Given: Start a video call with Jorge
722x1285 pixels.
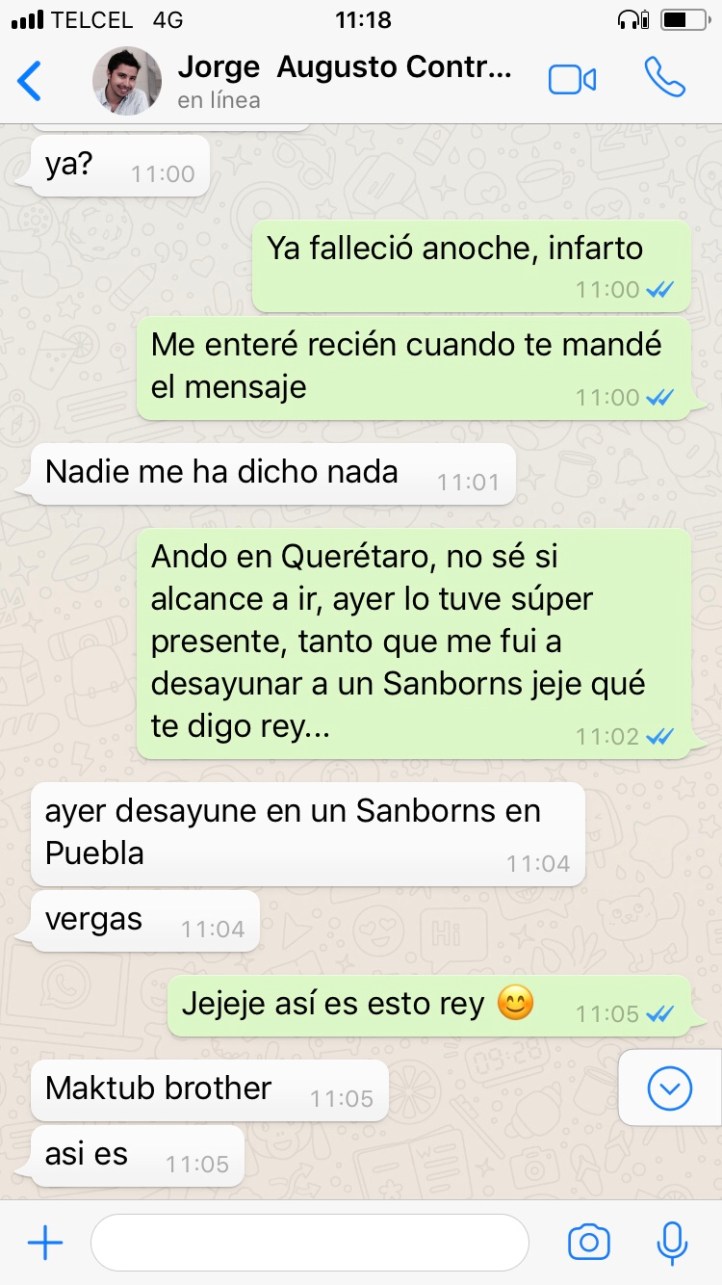Looking at the screenshot, I should [572, 80].
